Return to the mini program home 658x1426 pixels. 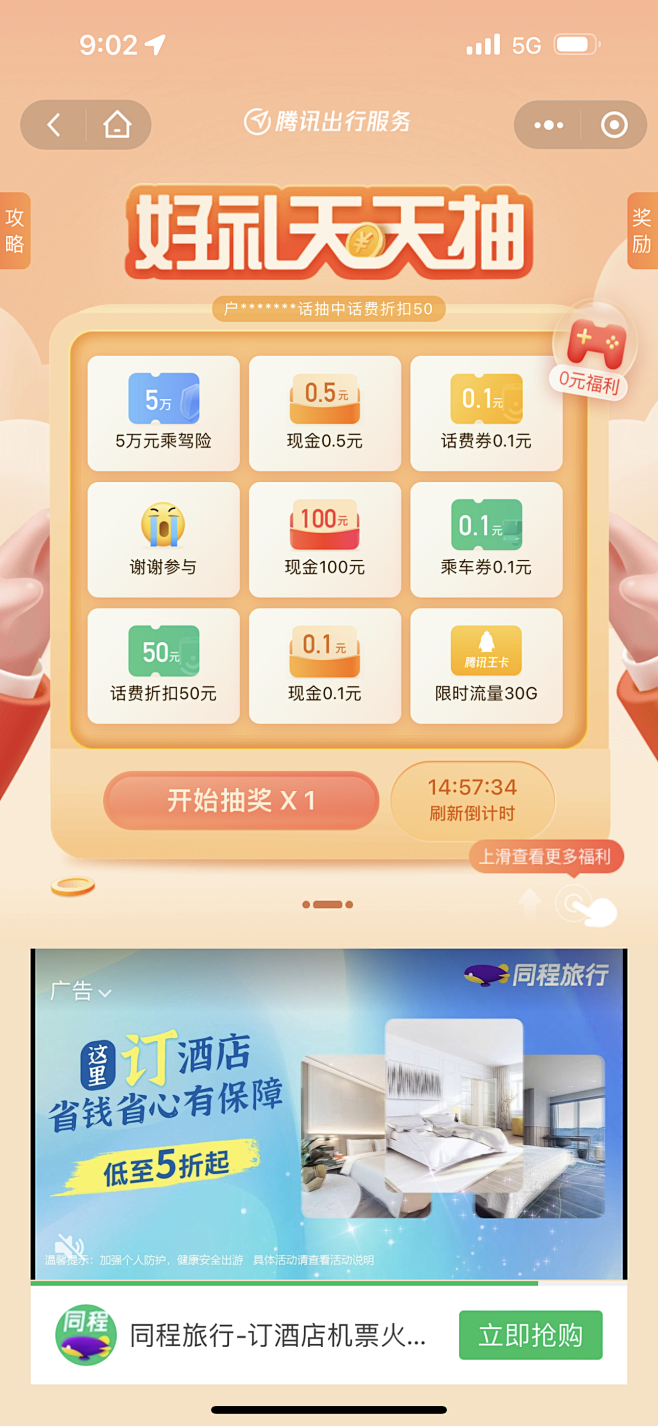117,125
